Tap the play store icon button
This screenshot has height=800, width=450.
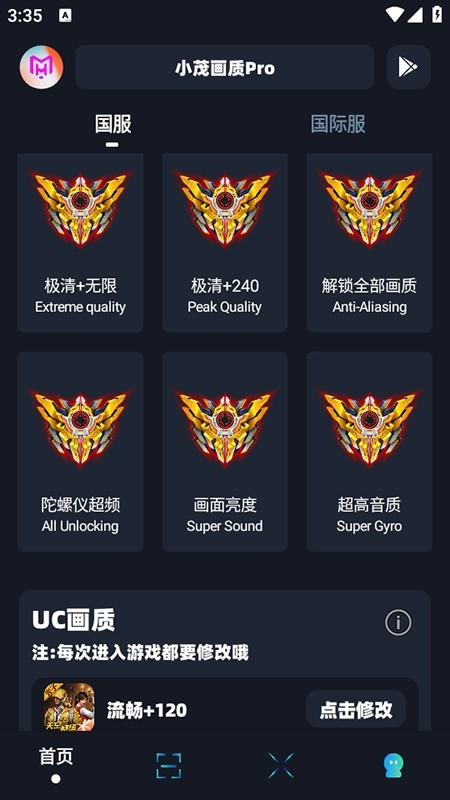(x=408, y=67)
